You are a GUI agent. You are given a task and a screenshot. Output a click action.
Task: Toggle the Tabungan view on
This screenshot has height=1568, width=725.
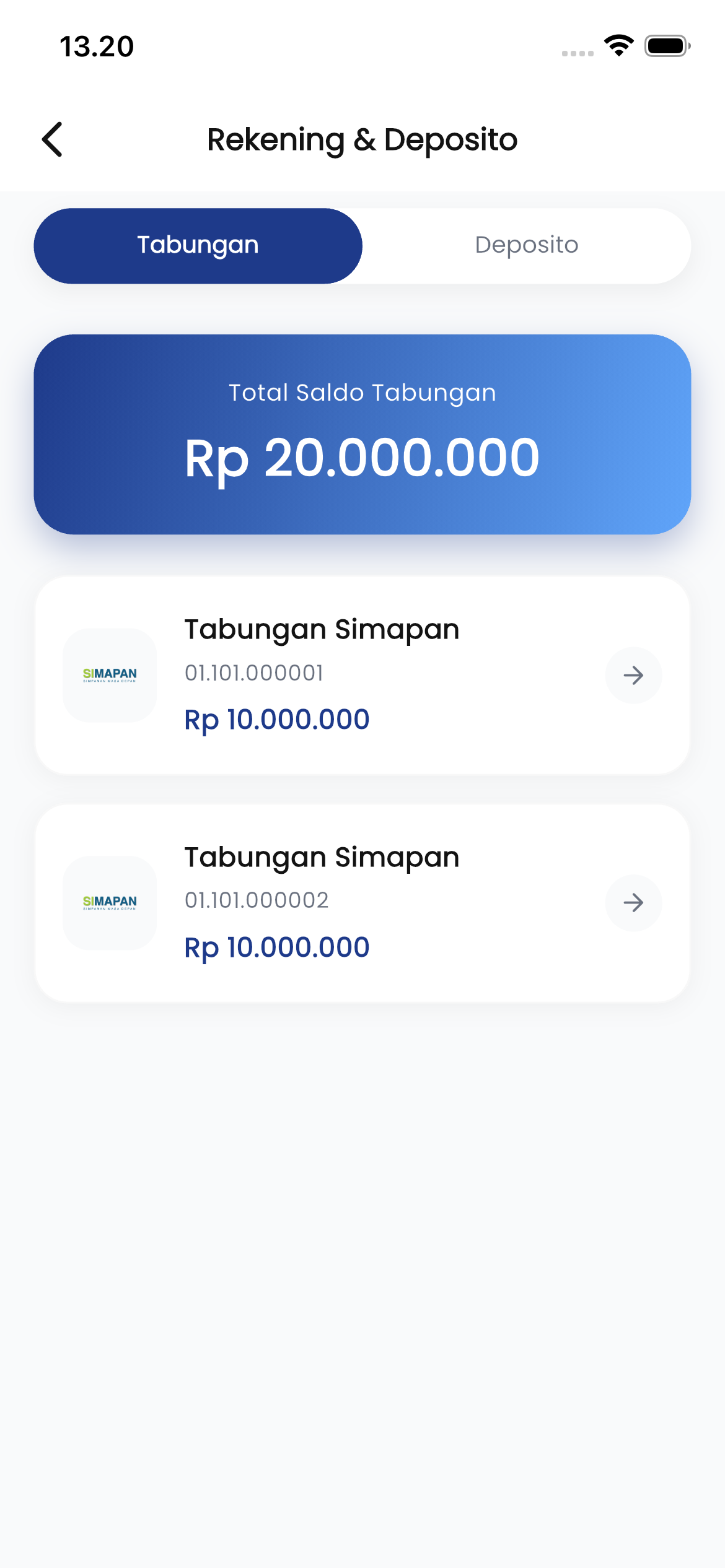pyautogui.click(x=198, y=245)
